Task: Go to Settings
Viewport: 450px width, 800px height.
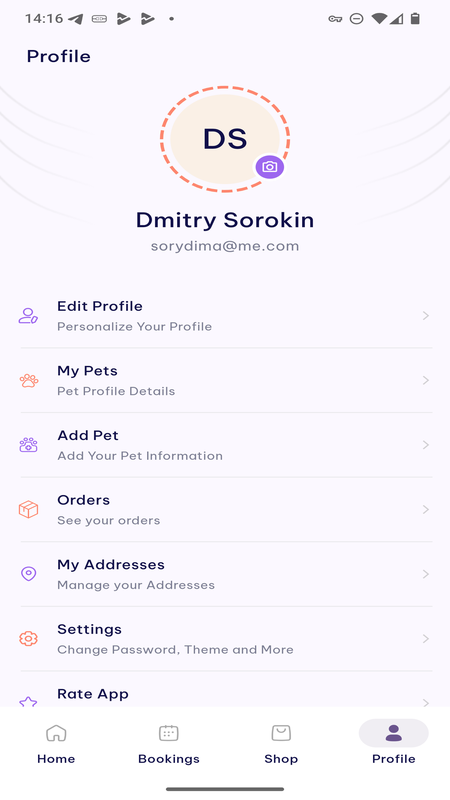Action: 225,639
